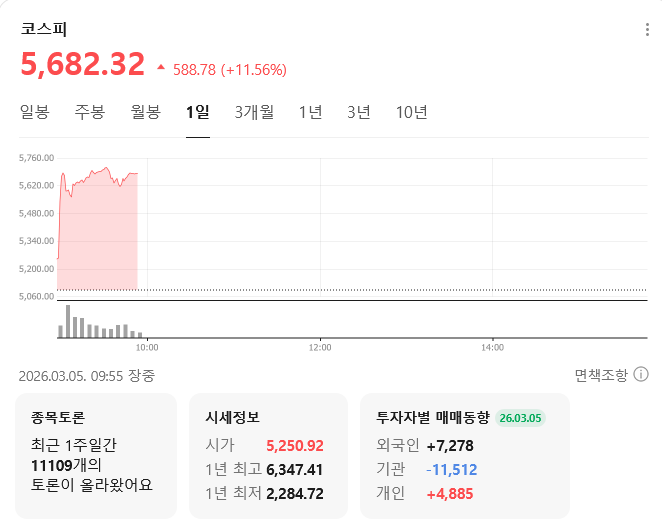This screenshot has width=662, height=525.
Task: Switch to the 주봉 chart tab
Action: pyautogui.click(x=89, y=112)
